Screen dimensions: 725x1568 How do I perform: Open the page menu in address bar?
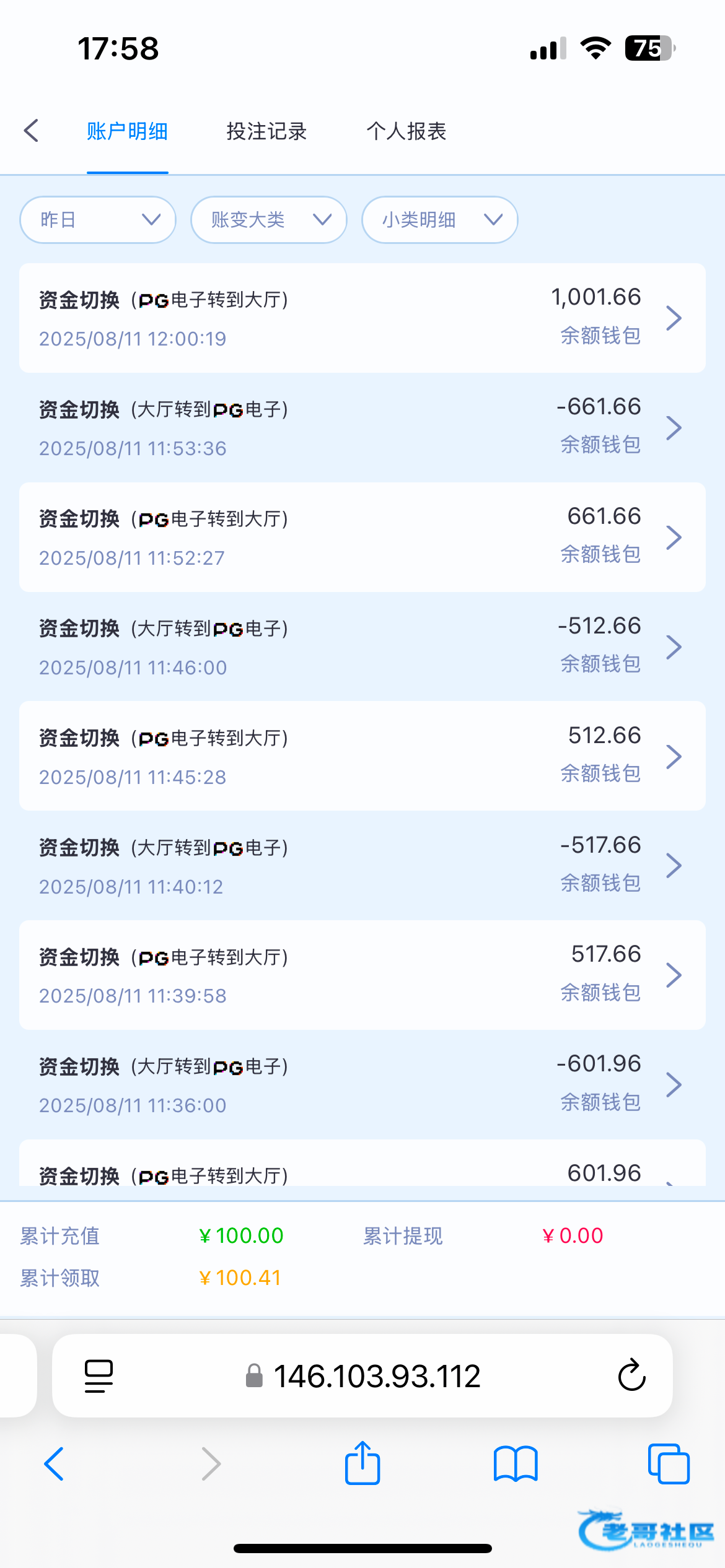pyautogui.click(x=99, y=1376)
